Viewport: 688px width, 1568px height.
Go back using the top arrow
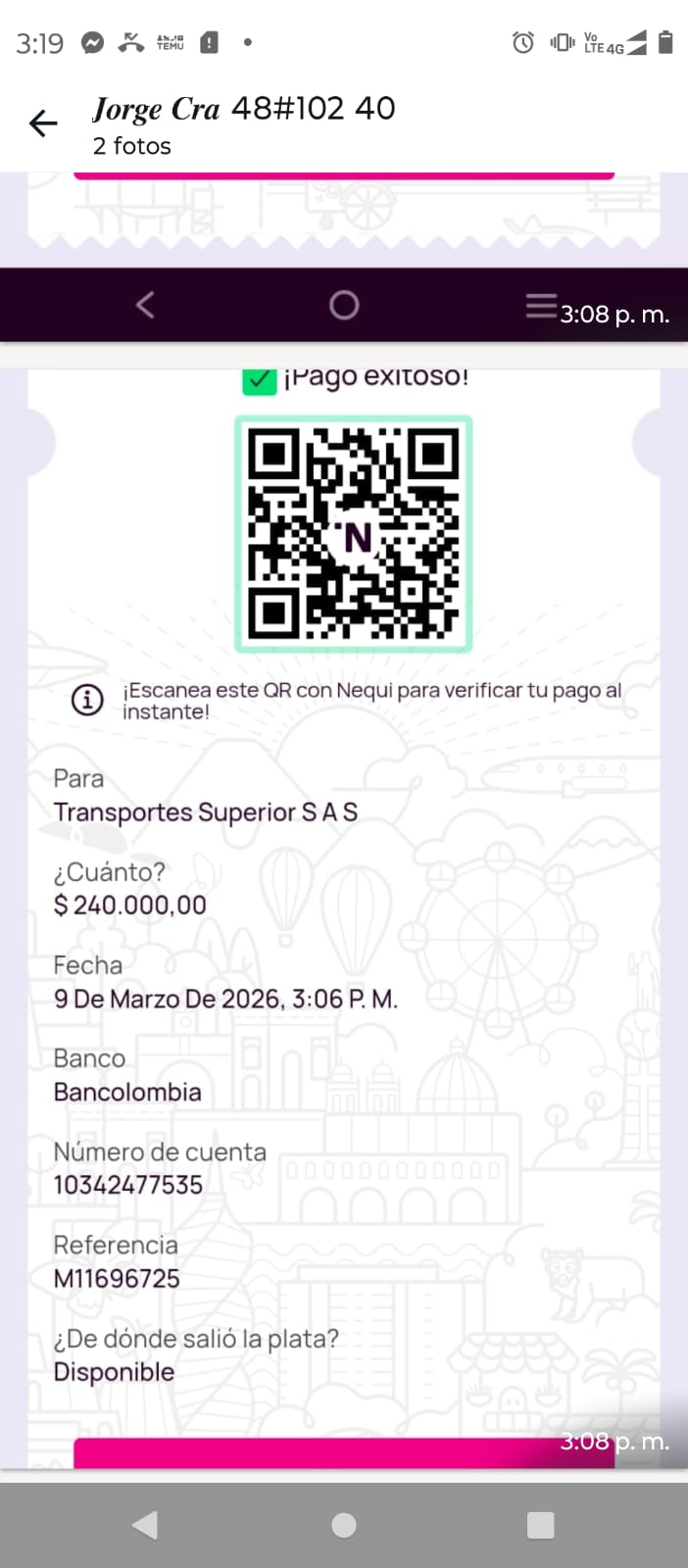click(43, 123)
